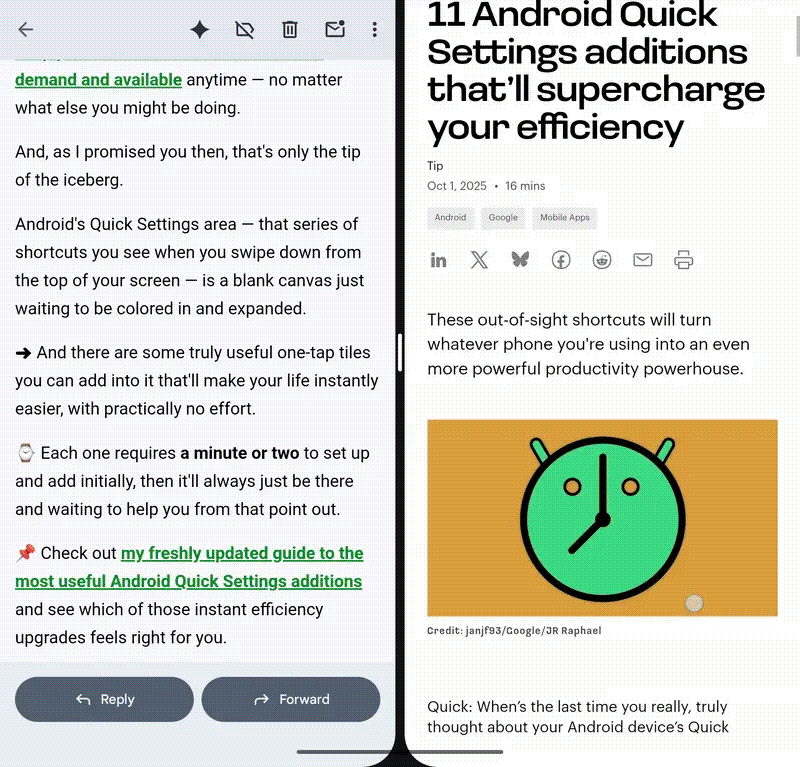
Task: Share the article on Facebook
Action: (561, 260)
